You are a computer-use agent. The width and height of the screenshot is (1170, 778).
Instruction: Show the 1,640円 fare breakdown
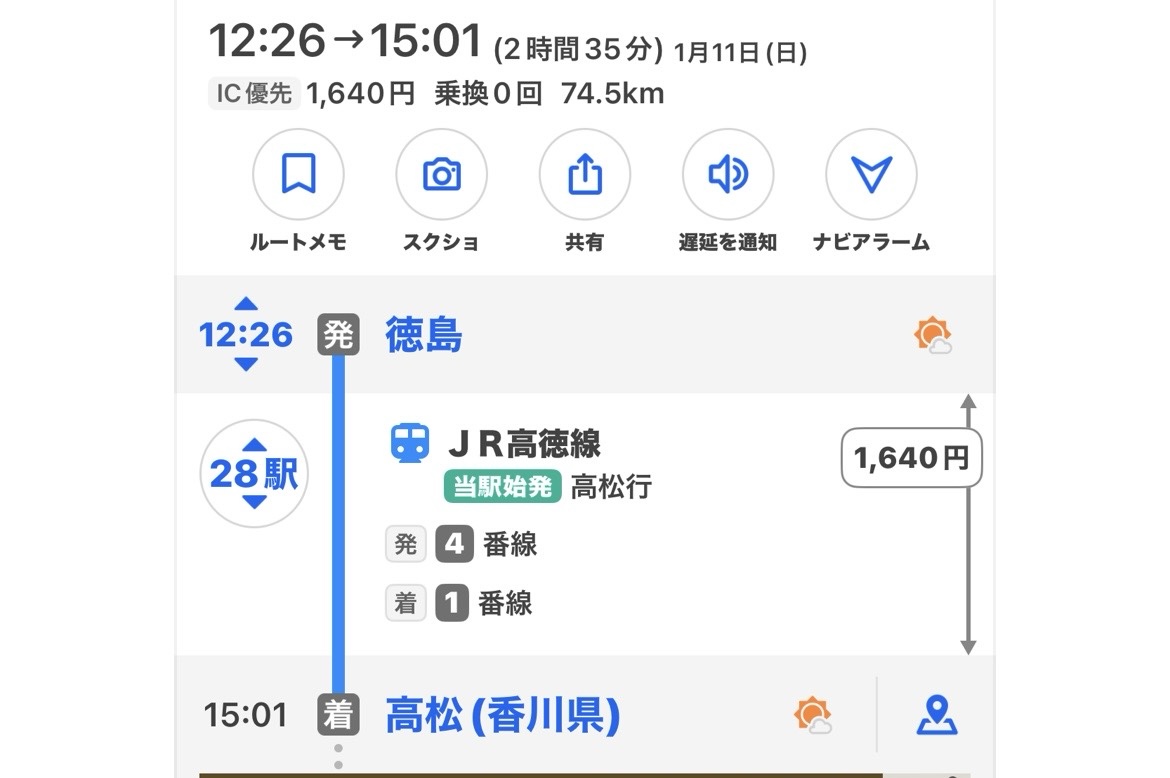[x=911, y=458]
